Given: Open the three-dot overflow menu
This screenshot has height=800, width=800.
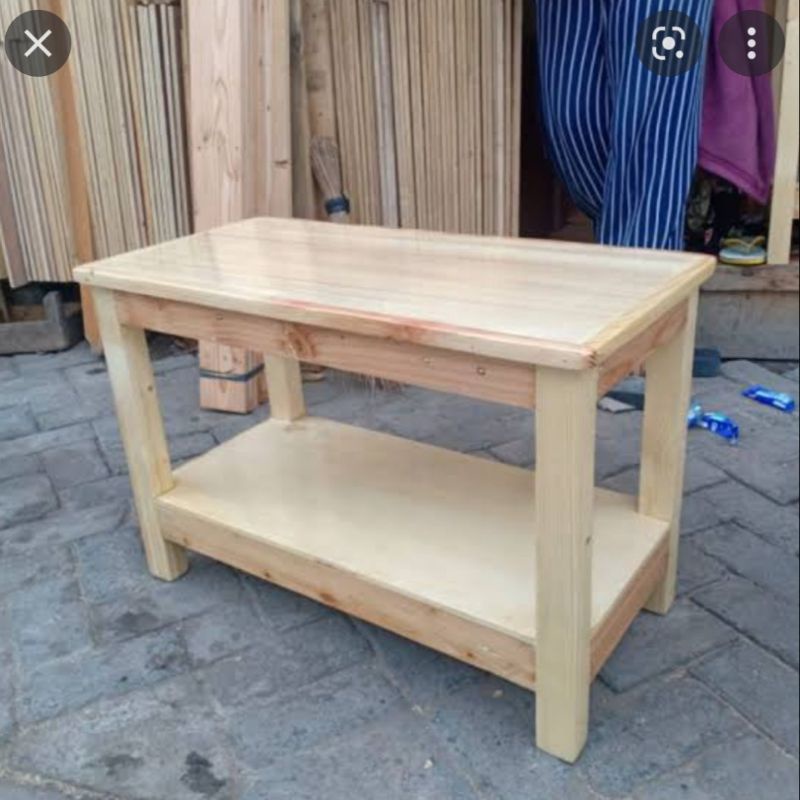Looking at the screenshot, I should [751, 43].
